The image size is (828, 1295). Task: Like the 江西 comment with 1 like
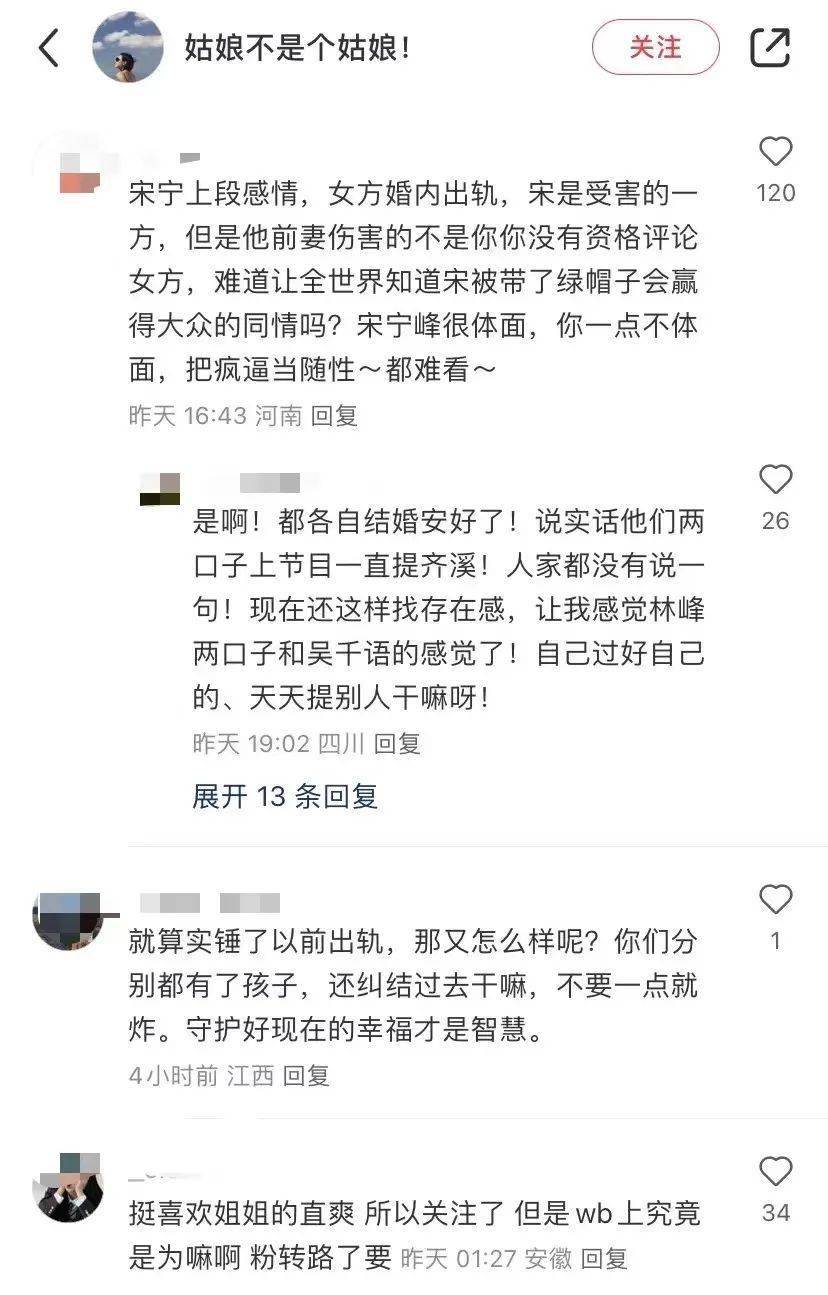tap(775, 900)
